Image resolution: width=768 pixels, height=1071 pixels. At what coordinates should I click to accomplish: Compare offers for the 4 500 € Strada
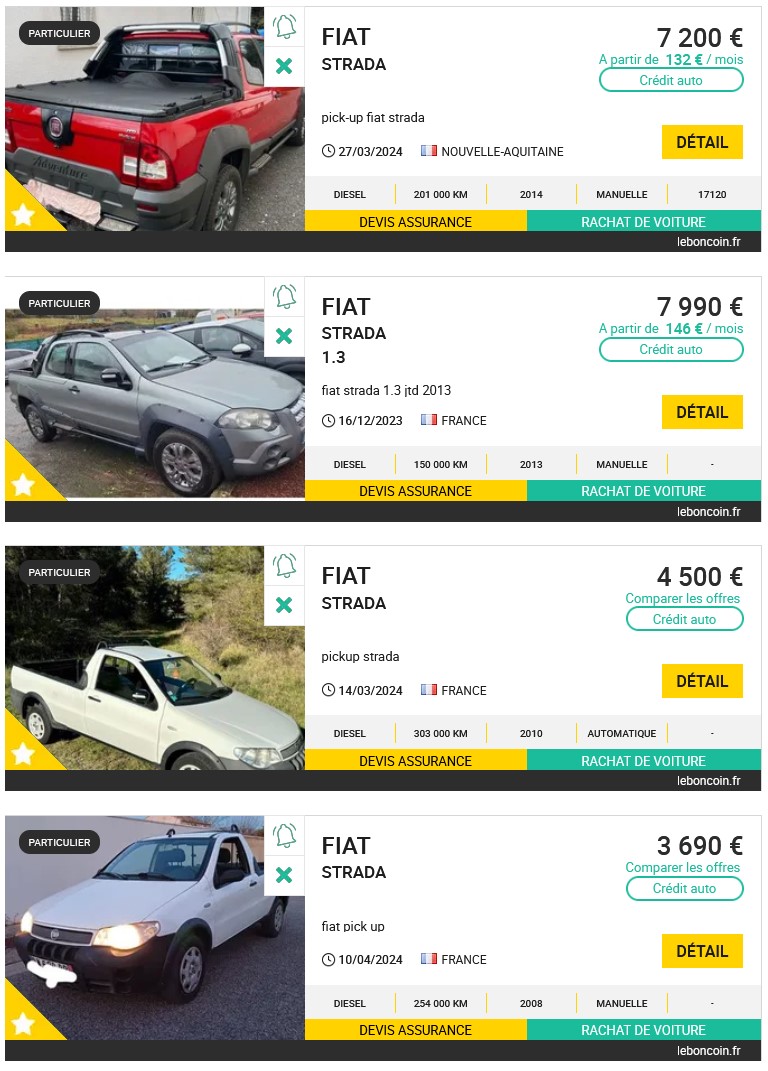[x=683, y=599]
